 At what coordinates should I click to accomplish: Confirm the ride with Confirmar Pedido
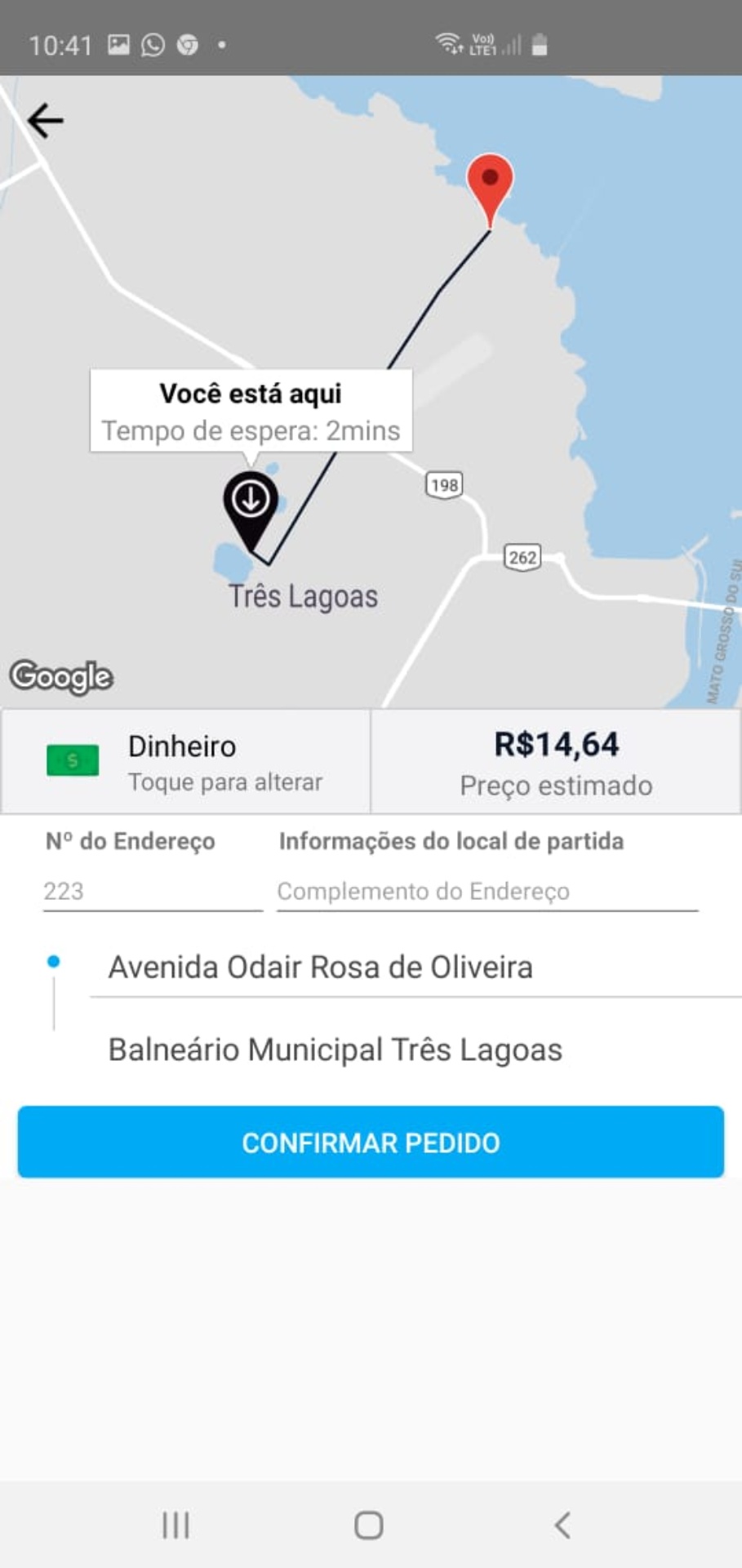click(x=371, y=1142)
